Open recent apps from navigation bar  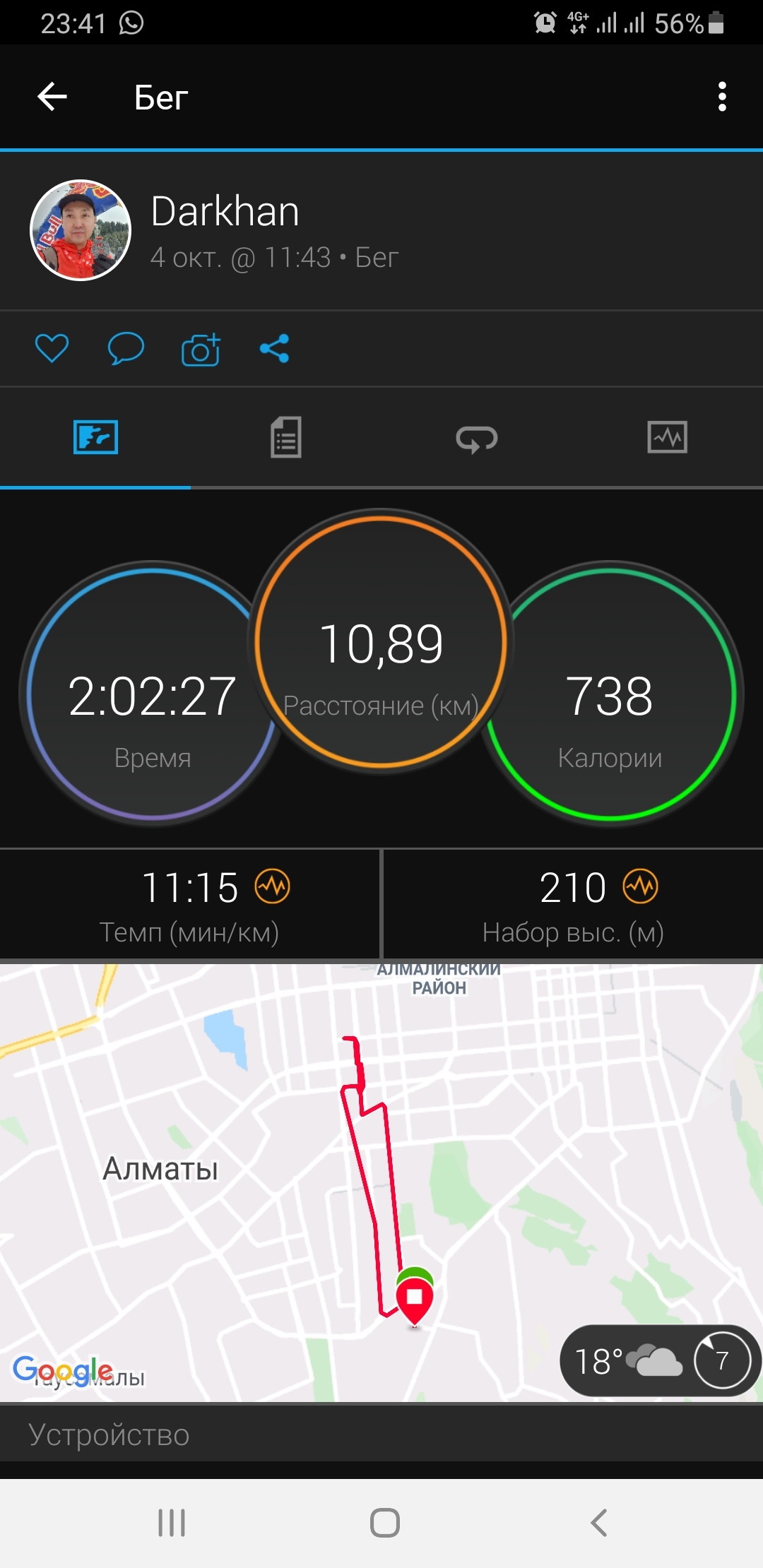(172, 1522)
